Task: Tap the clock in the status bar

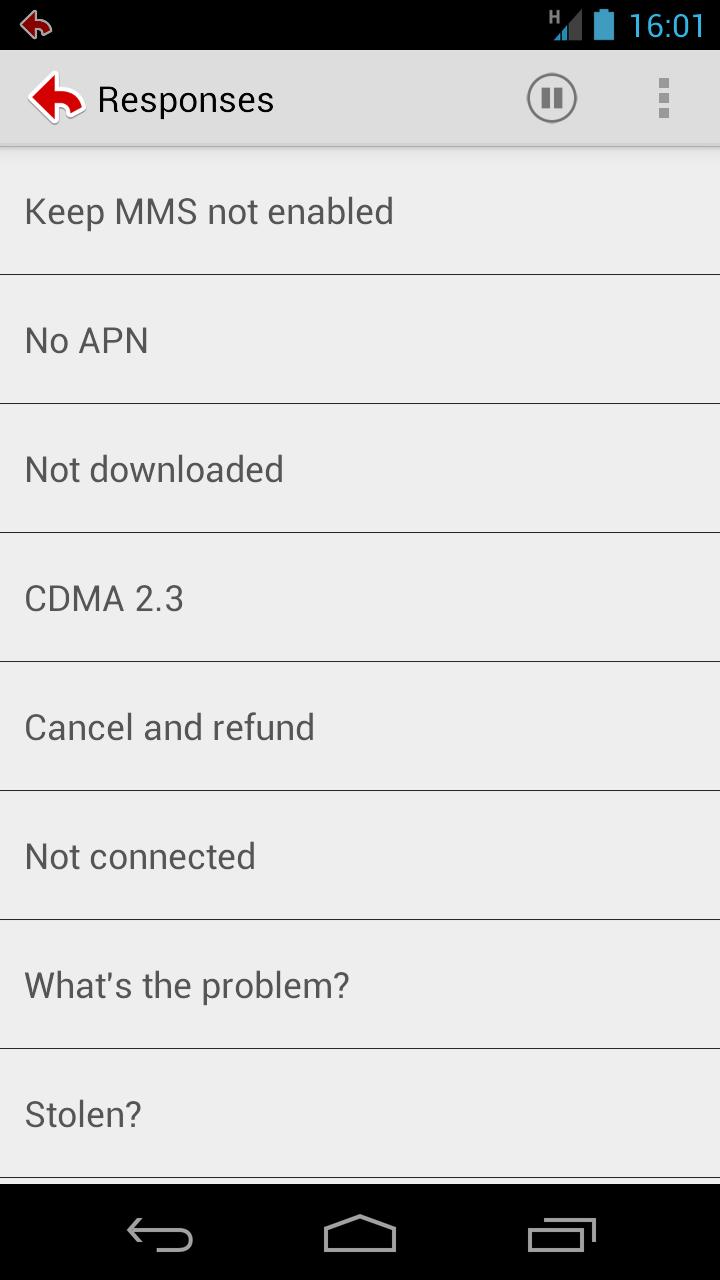Action: (x=664, y=22)
